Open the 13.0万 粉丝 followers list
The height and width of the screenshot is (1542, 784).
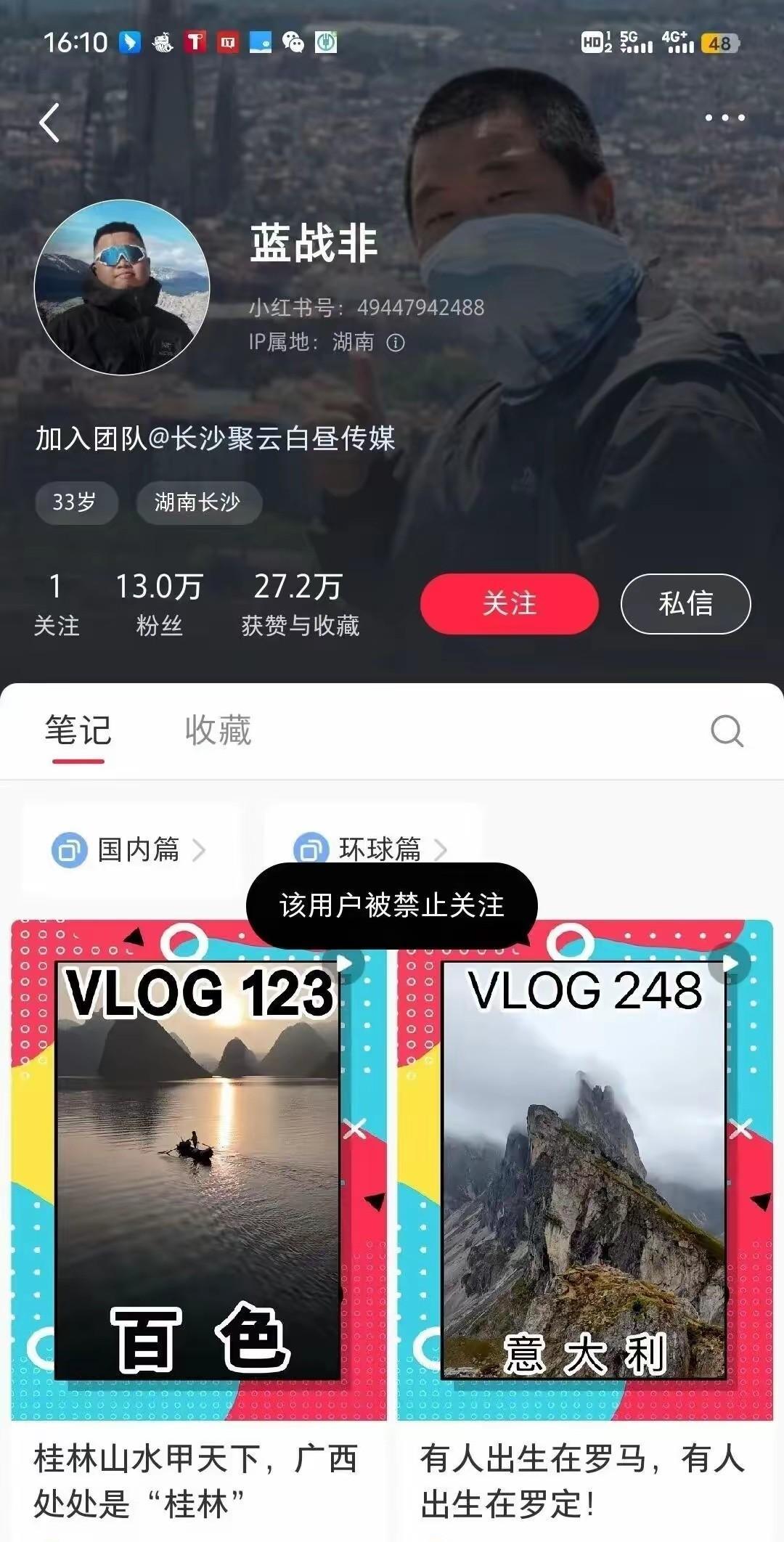point(159,603)
